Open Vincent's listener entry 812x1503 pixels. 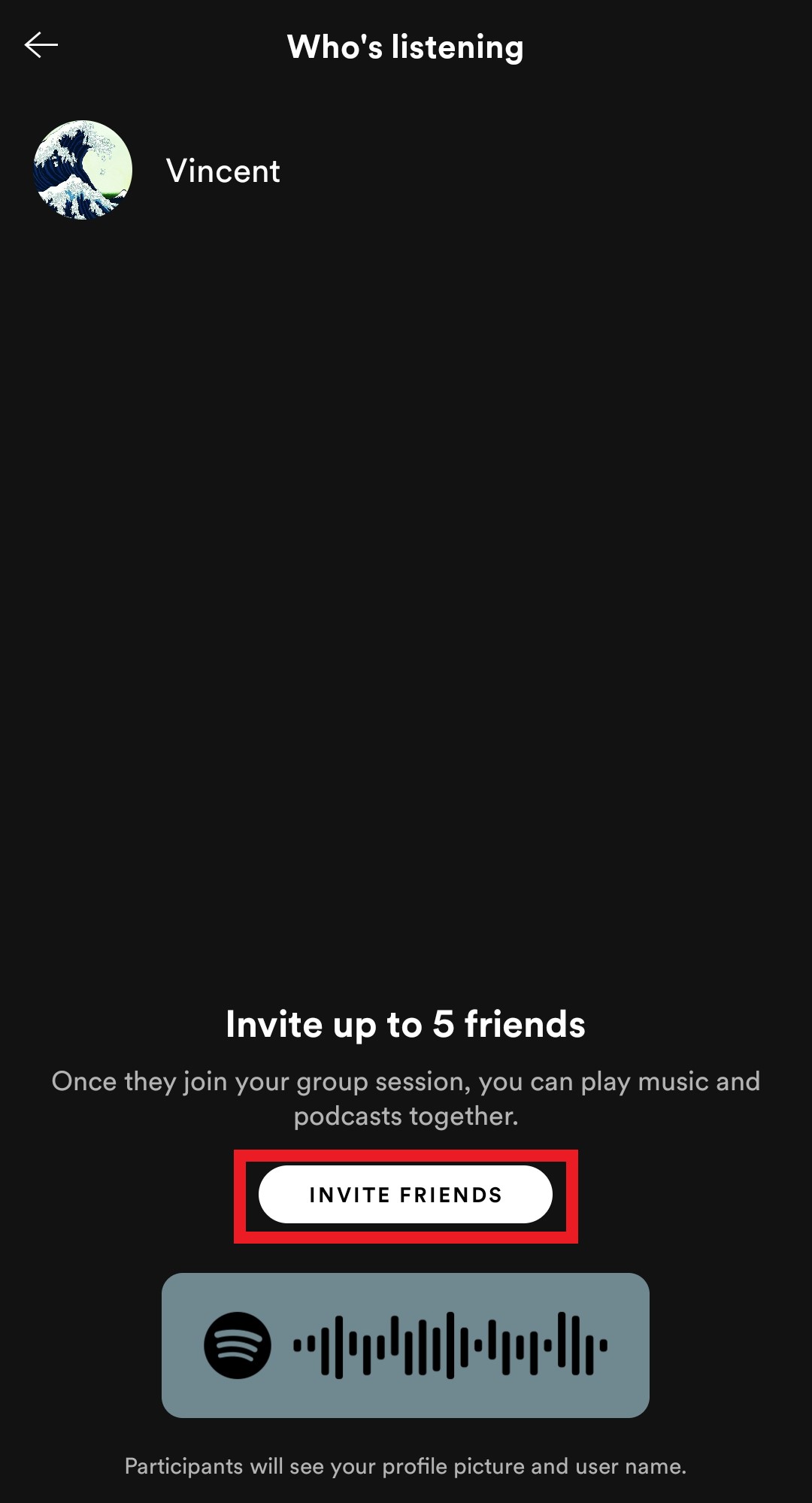point(223,171)
